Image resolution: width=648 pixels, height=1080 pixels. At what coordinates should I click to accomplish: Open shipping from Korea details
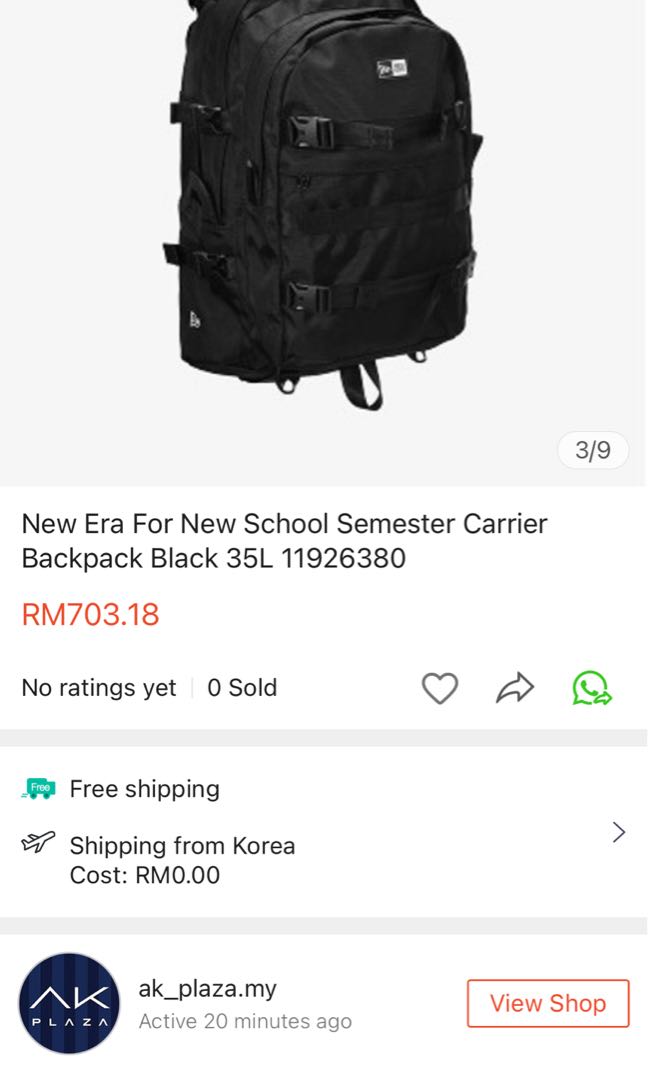[618, 832]
